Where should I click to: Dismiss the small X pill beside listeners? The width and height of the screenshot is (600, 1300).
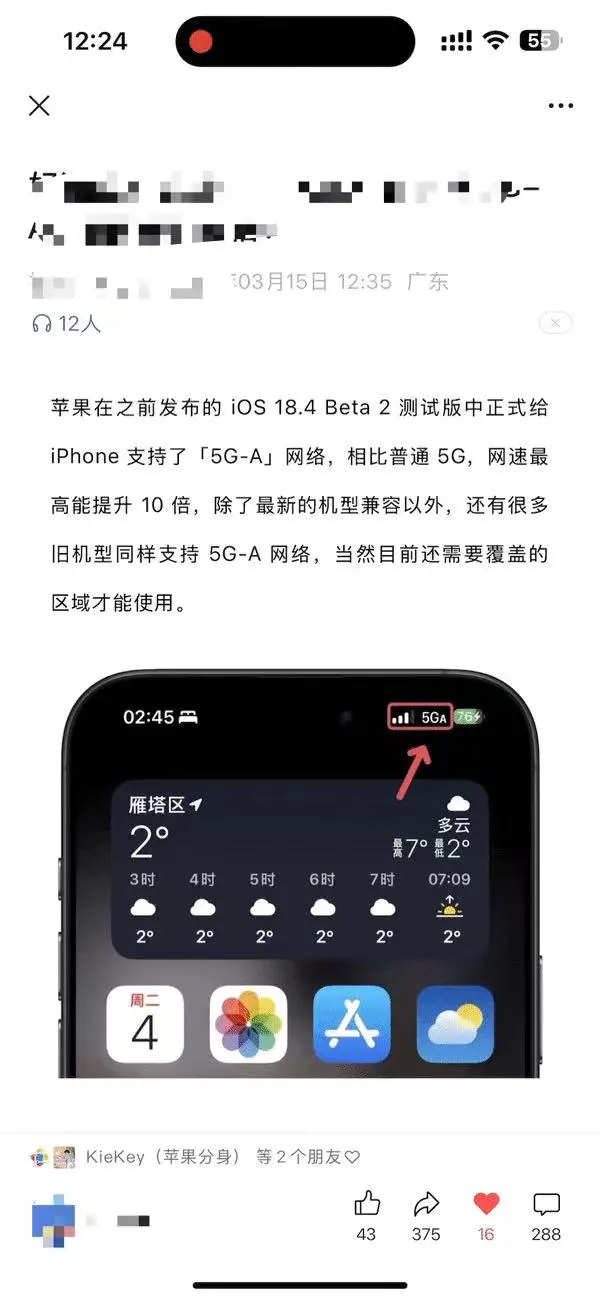click(555, 322)
